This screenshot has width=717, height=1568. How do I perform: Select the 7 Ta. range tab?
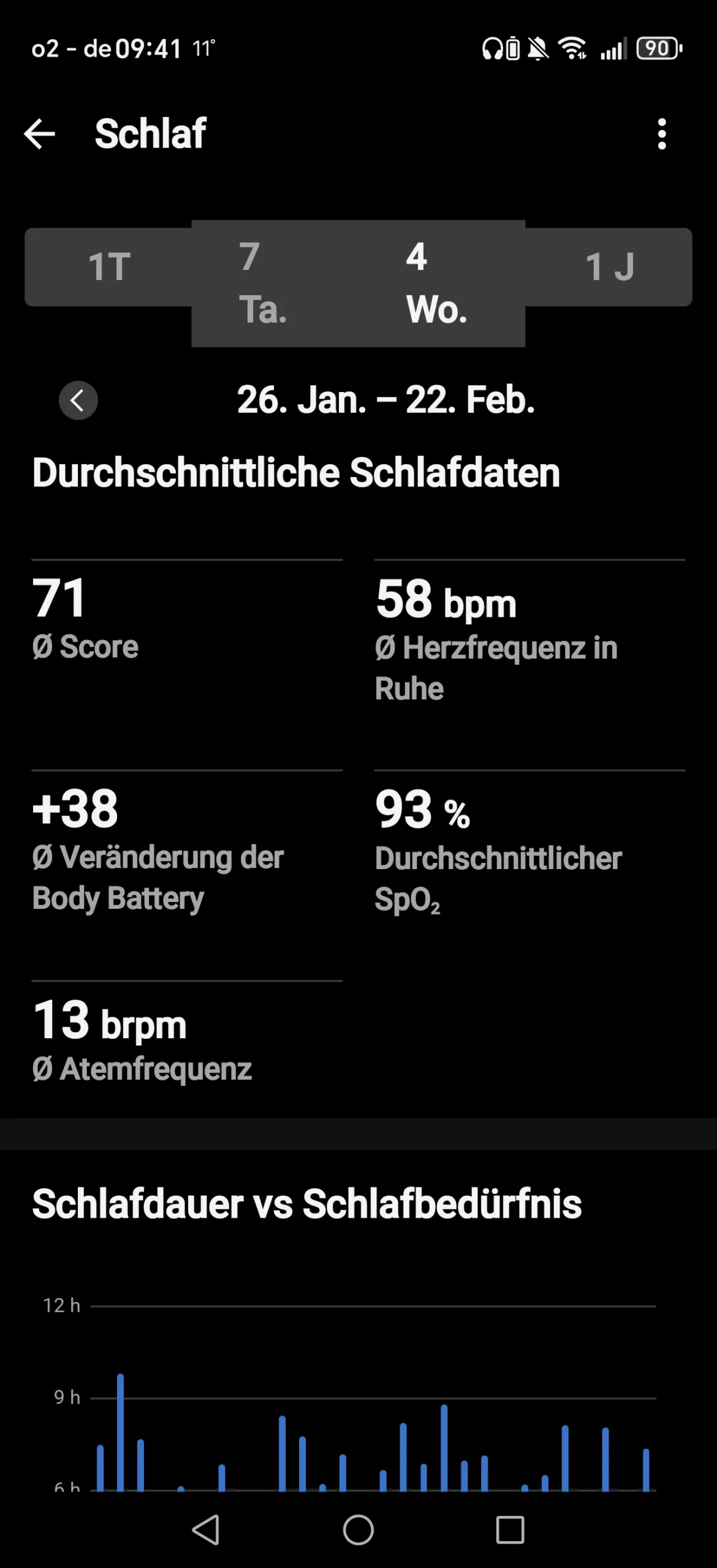point(264,283)
